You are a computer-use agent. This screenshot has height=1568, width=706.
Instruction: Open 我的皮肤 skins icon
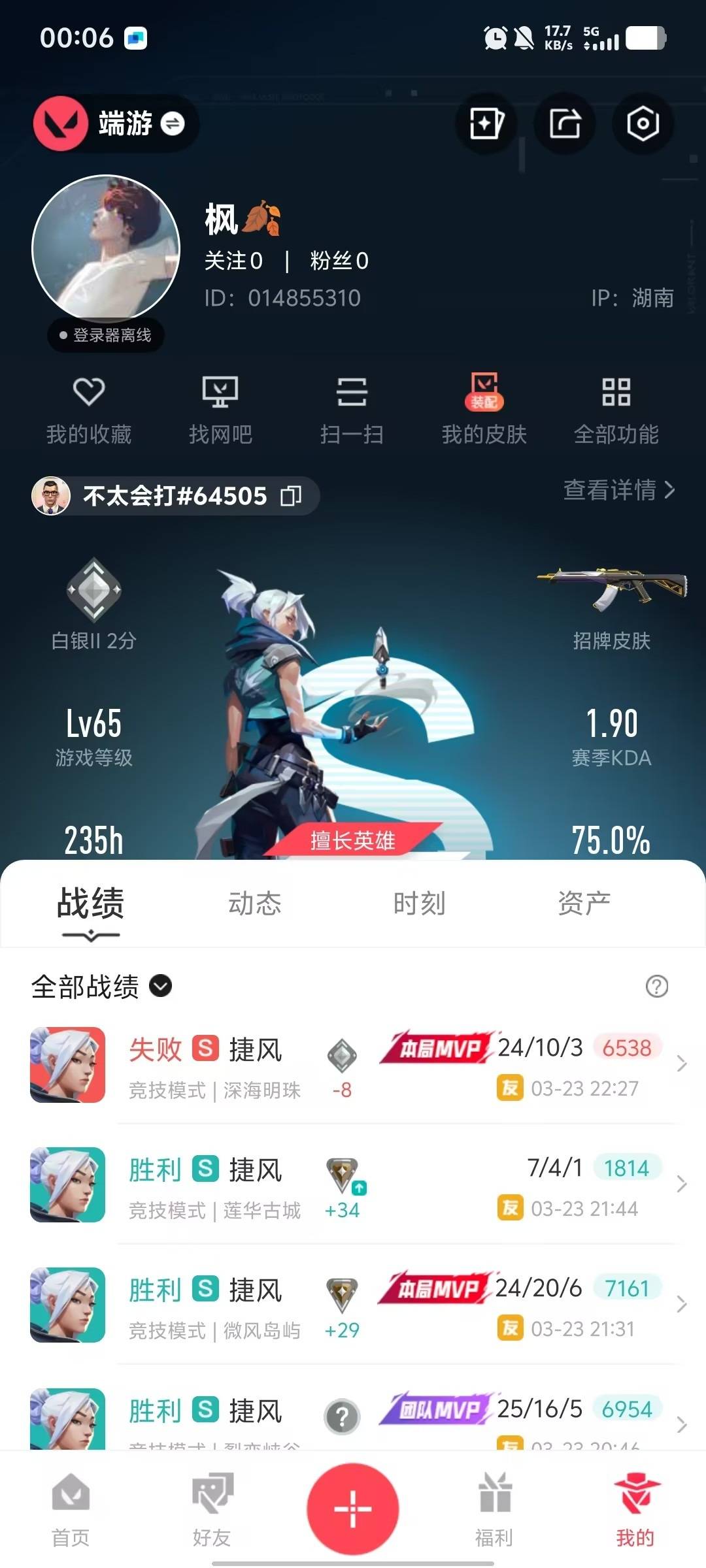point(484,392)
